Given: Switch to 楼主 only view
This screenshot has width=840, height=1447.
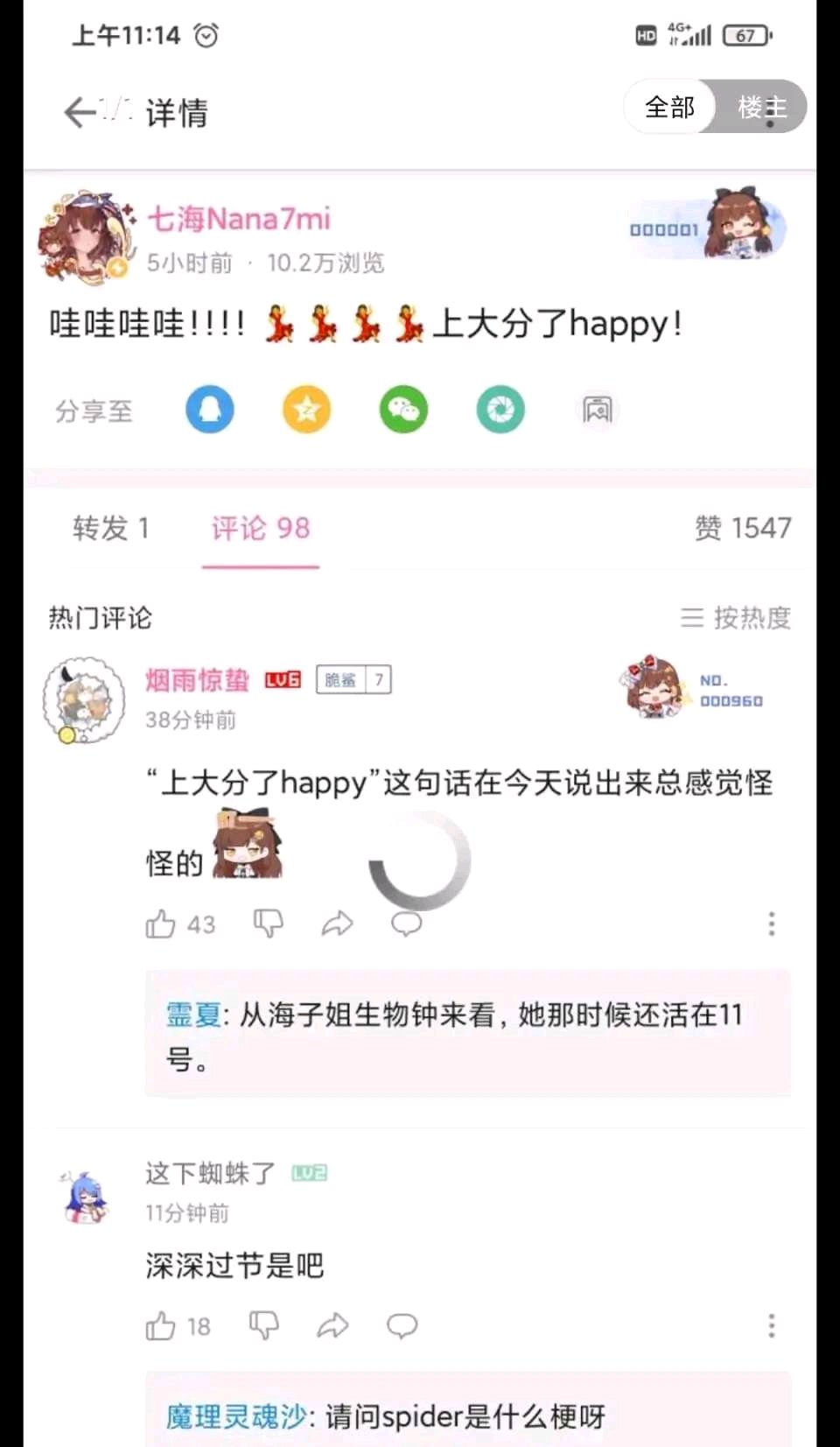Looking at the screenshot, I should tap(761, 107).
